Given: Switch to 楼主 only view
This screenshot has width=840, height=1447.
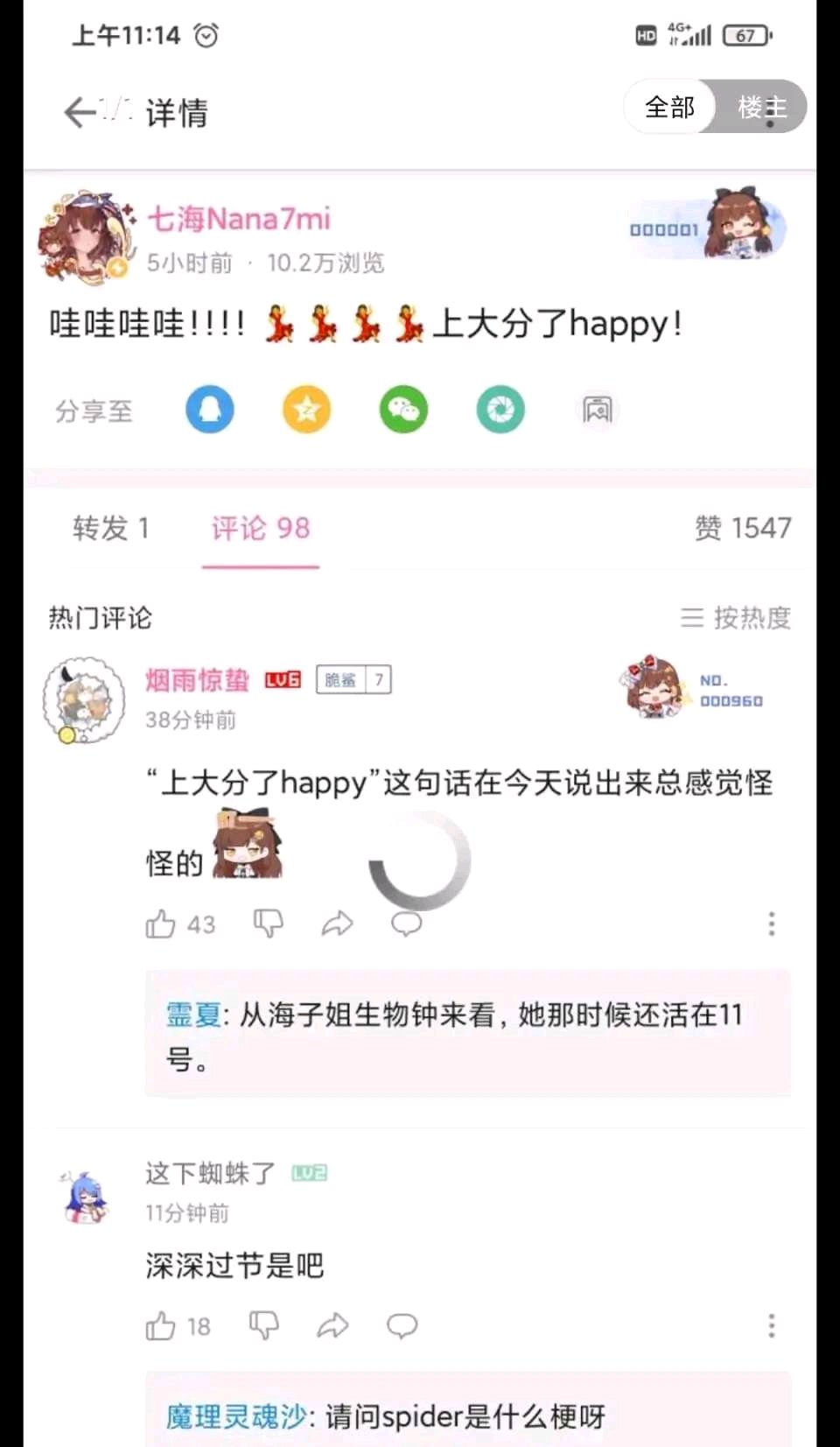Looking at the screenshot, I should tap(761, 107).
